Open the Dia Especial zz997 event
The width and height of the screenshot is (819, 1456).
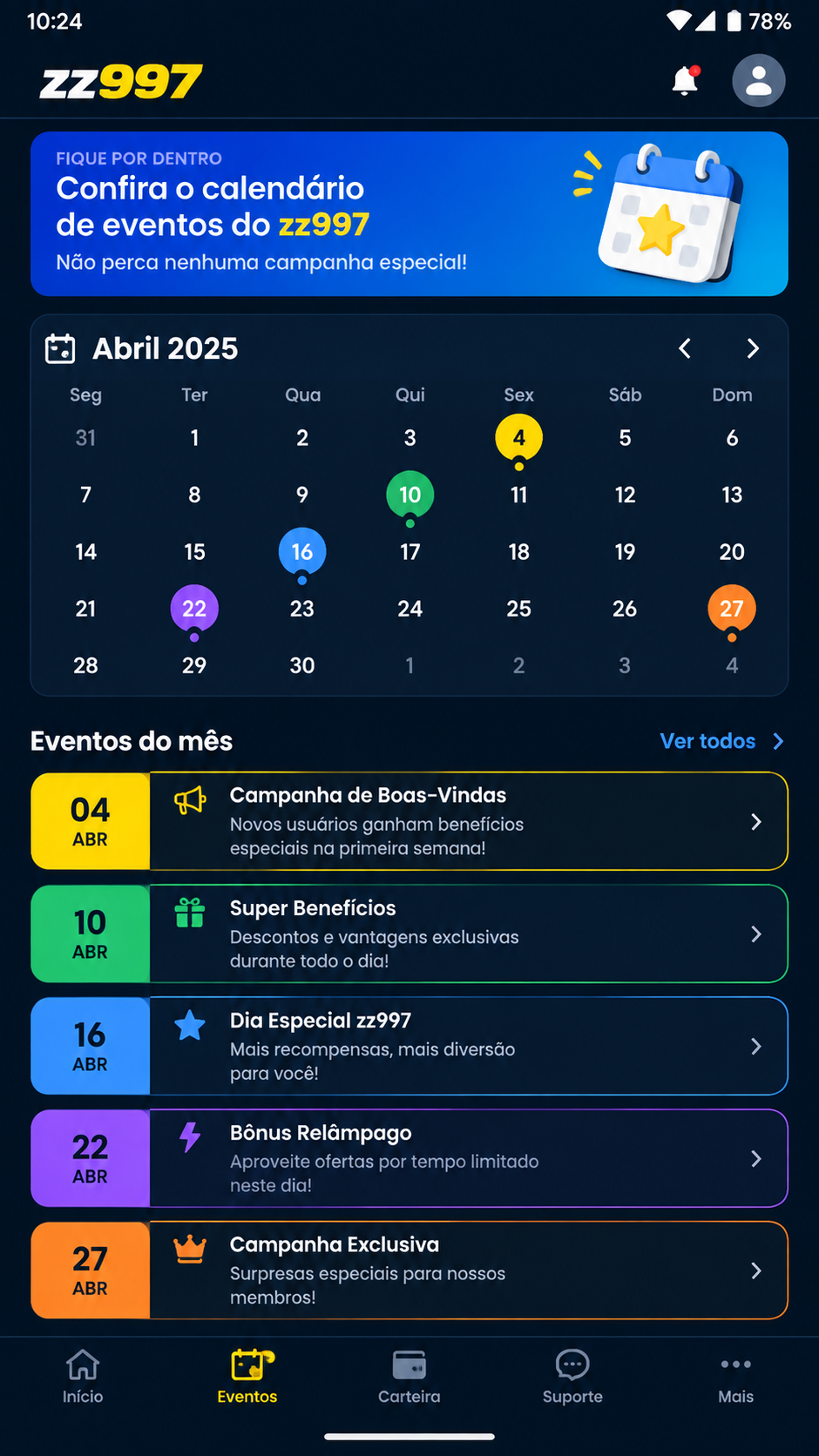pos(409,1046)
